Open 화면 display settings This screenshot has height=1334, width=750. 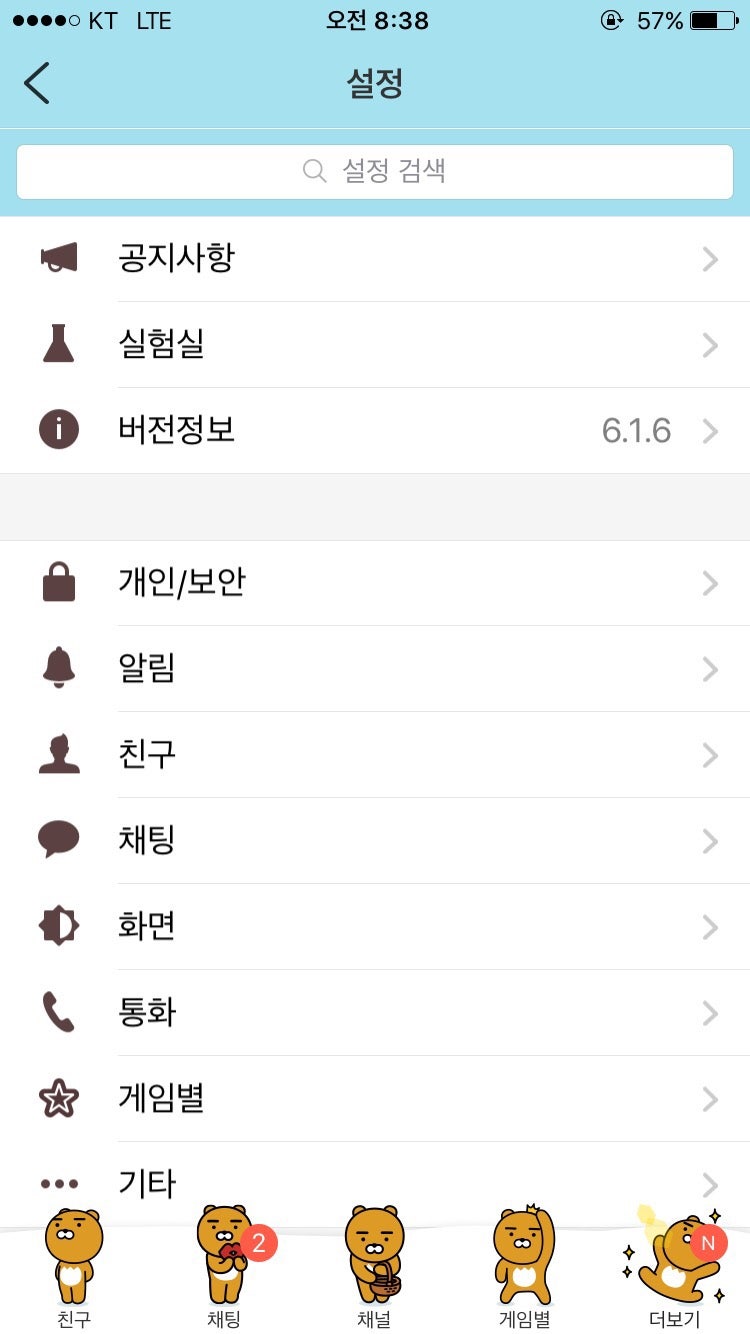tap(375, 927)
